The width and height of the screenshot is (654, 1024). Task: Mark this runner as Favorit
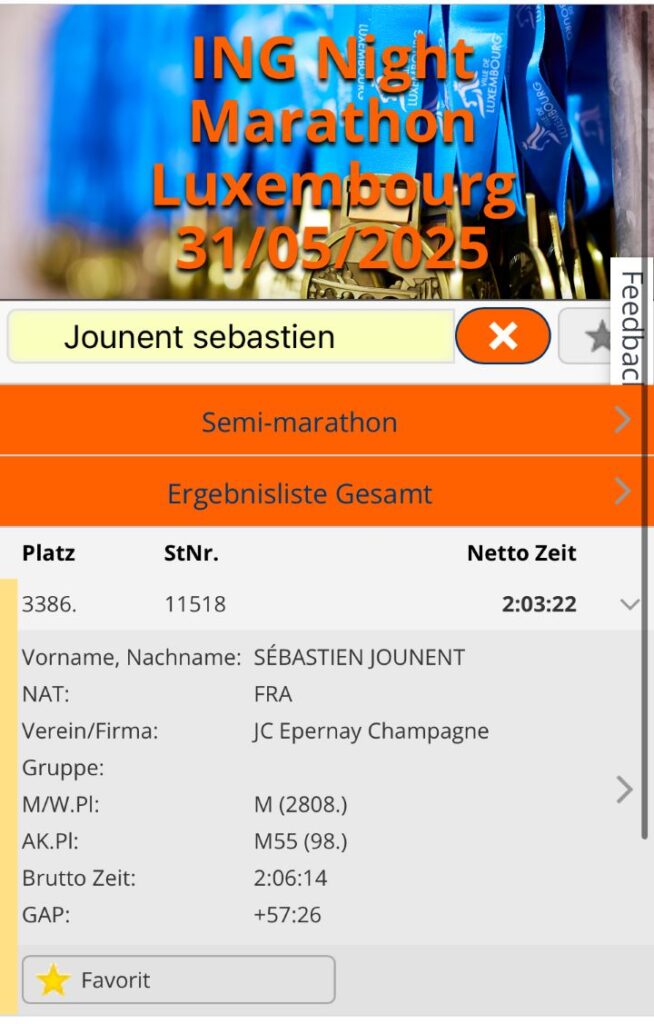coord(178,980)
